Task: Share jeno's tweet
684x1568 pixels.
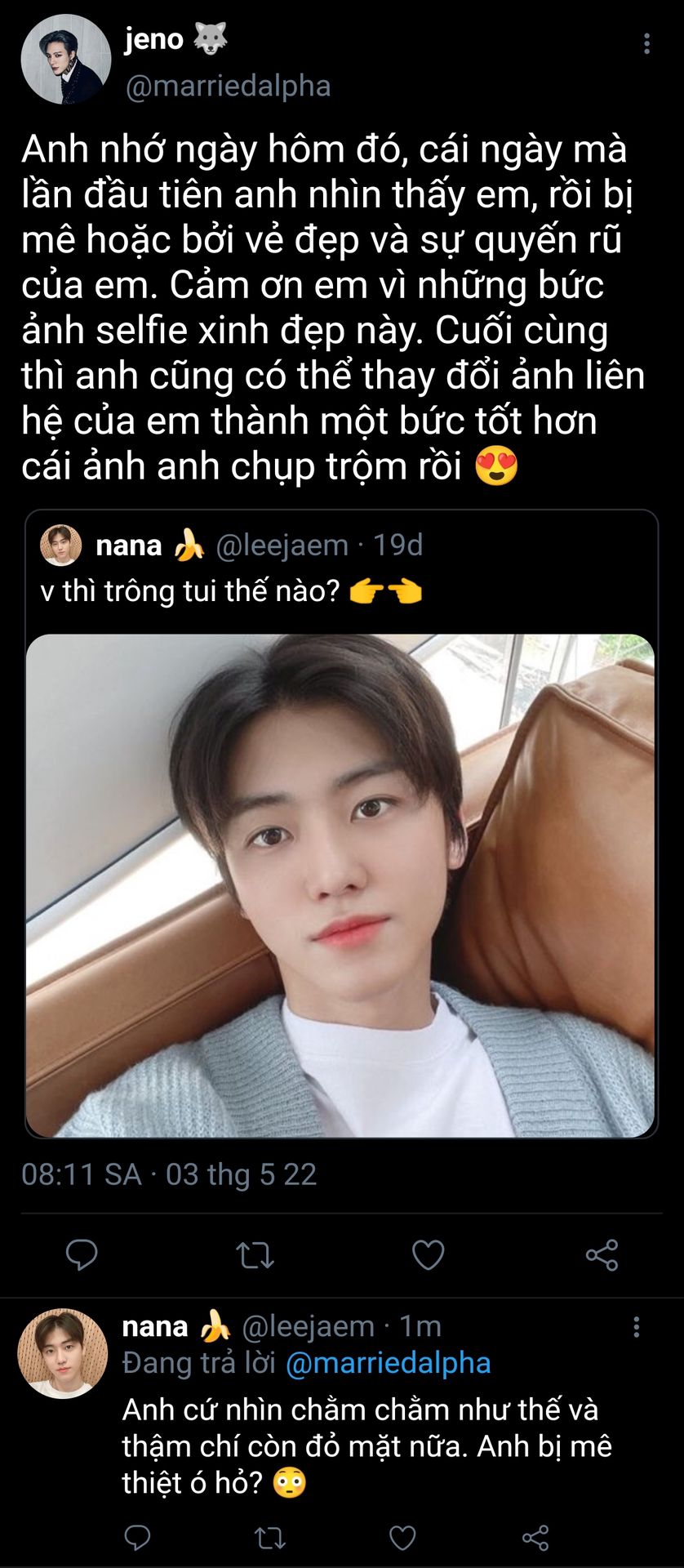Action: coord(602,1254)
